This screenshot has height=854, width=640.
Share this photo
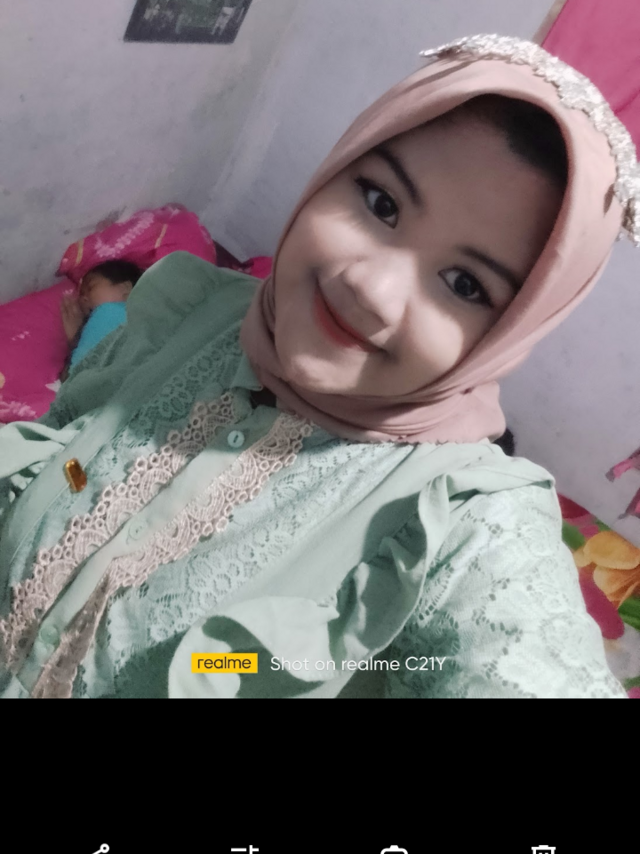(x=101, y=850)
